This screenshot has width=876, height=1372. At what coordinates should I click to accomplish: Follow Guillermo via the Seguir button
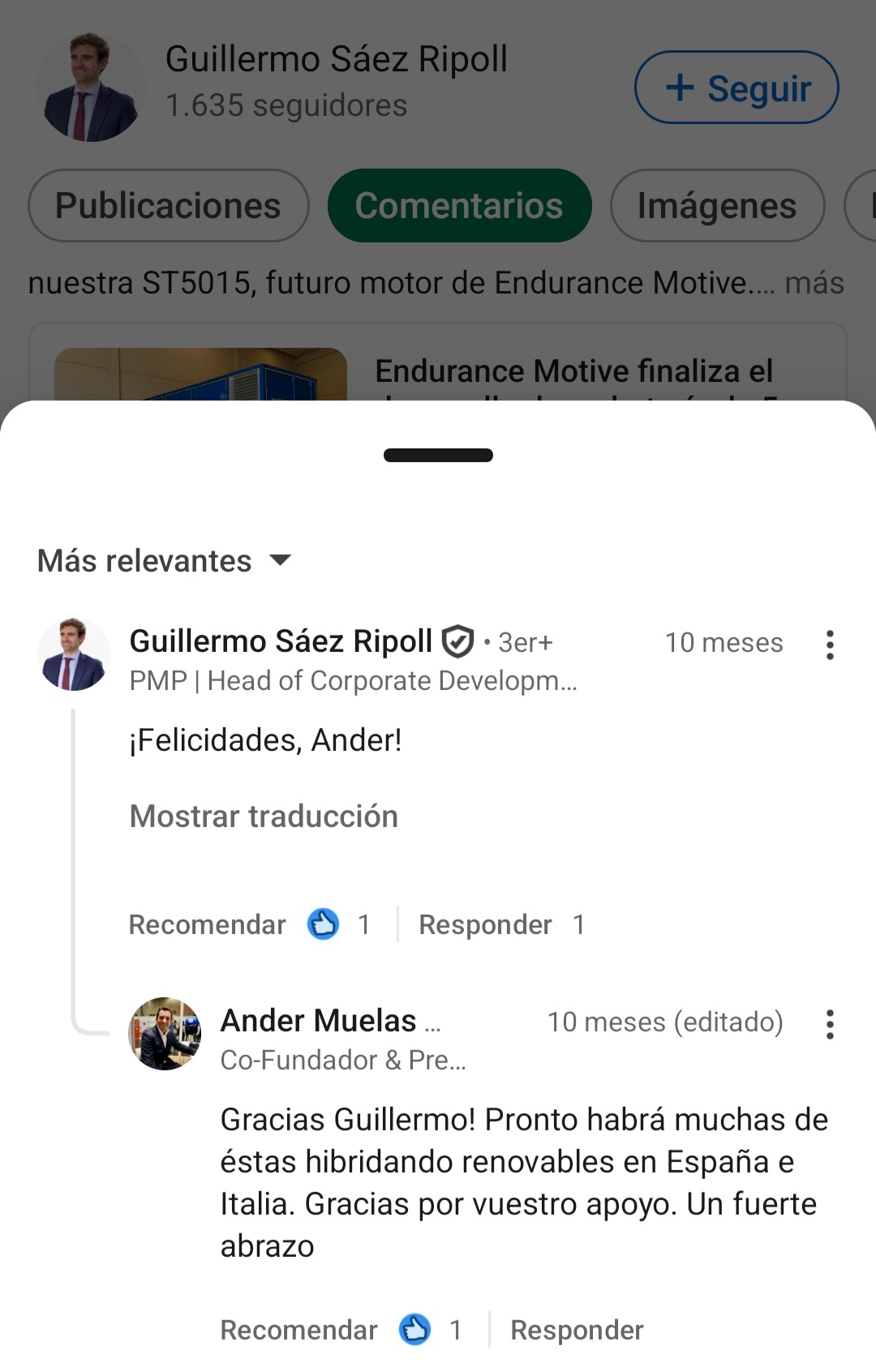pyautogui.click(x=735, y=87)
